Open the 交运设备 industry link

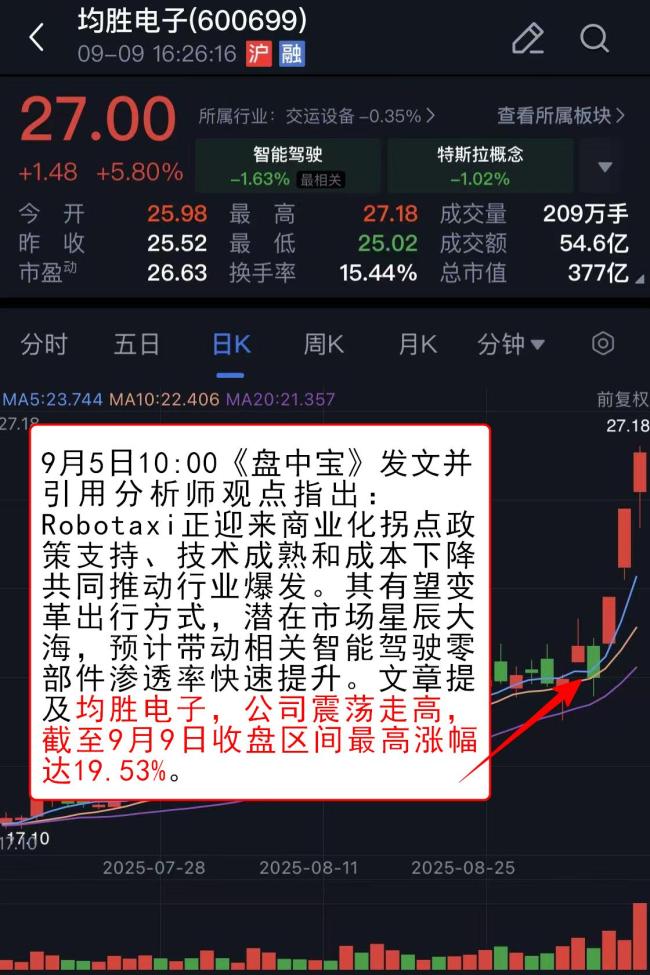coord(316,116)
